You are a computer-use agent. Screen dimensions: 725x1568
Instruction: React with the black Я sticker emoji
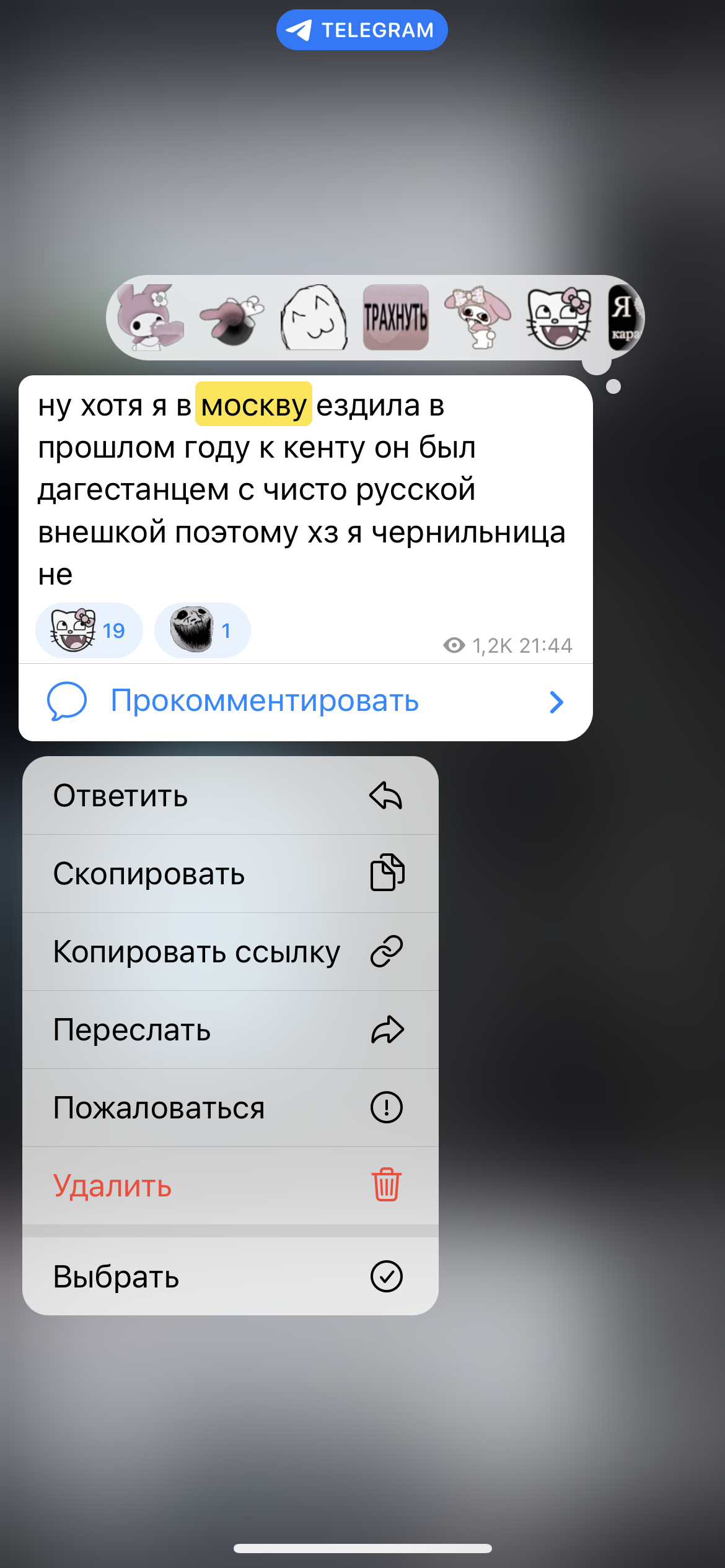(x=625, y=317)
